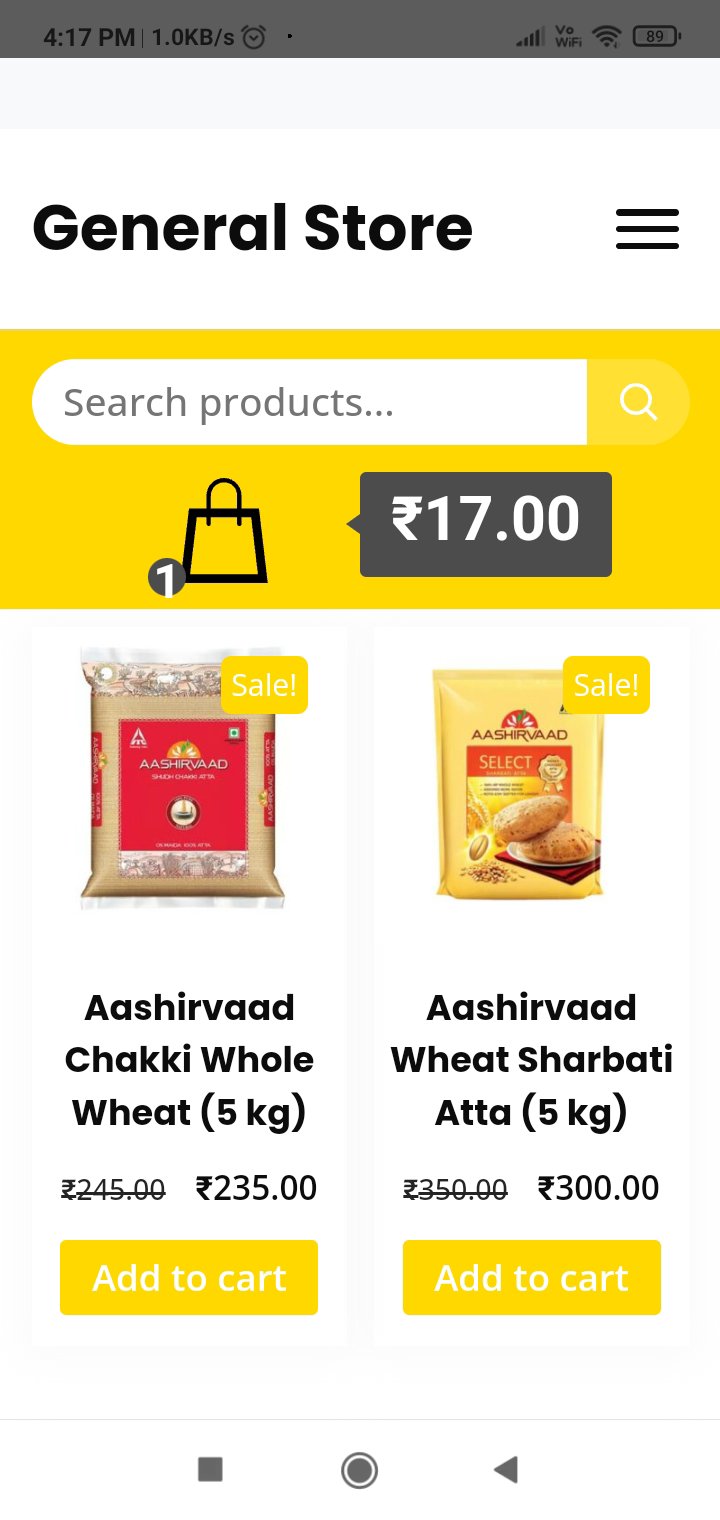
Task: Click the Sale badge on Sharbati Atta
Action: coord(606,685)
